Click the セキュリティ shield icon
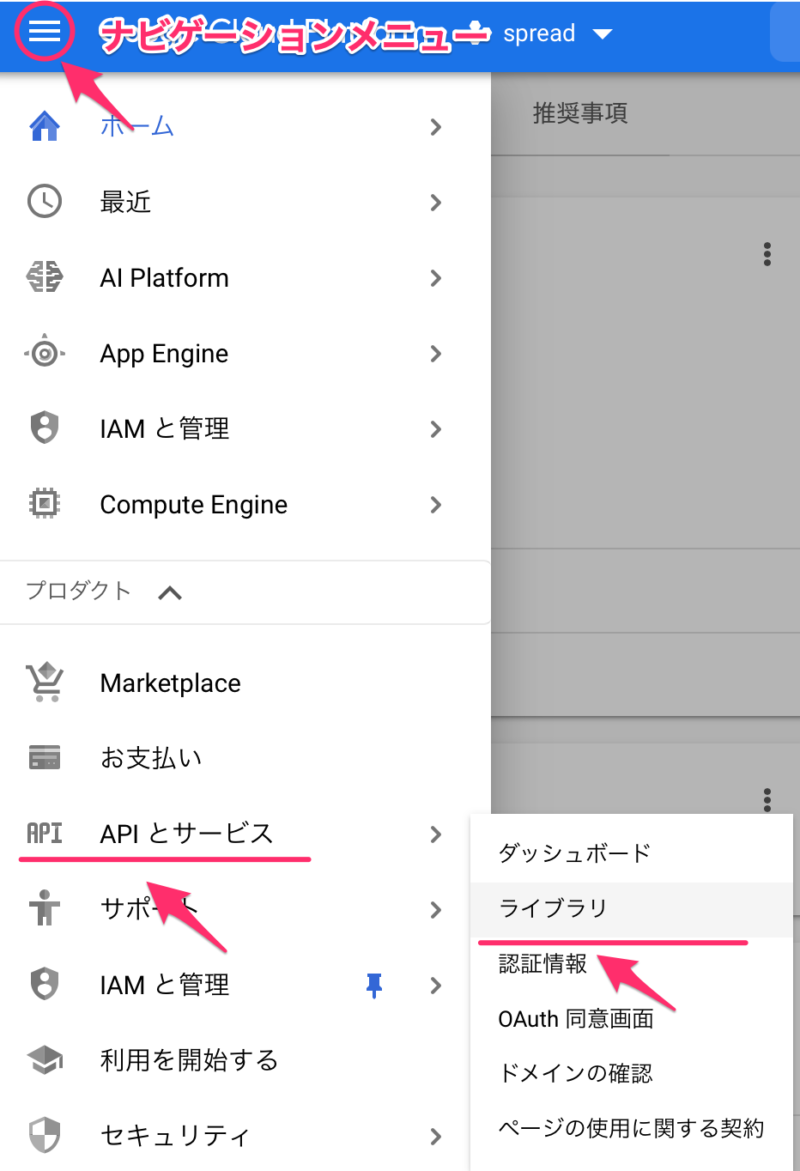The image size is (800, 1171). (x=42, y=1136)
